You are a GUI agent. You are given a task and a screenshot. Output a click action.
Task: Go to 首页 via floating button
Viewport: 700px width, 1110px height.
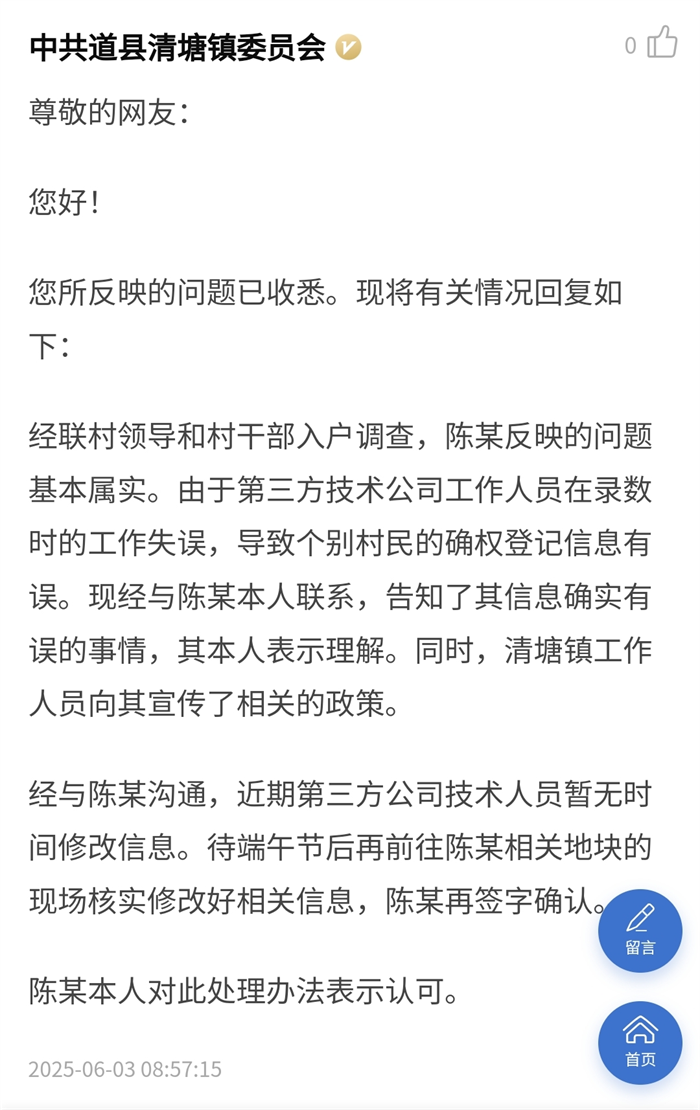tap(640, 1042)
